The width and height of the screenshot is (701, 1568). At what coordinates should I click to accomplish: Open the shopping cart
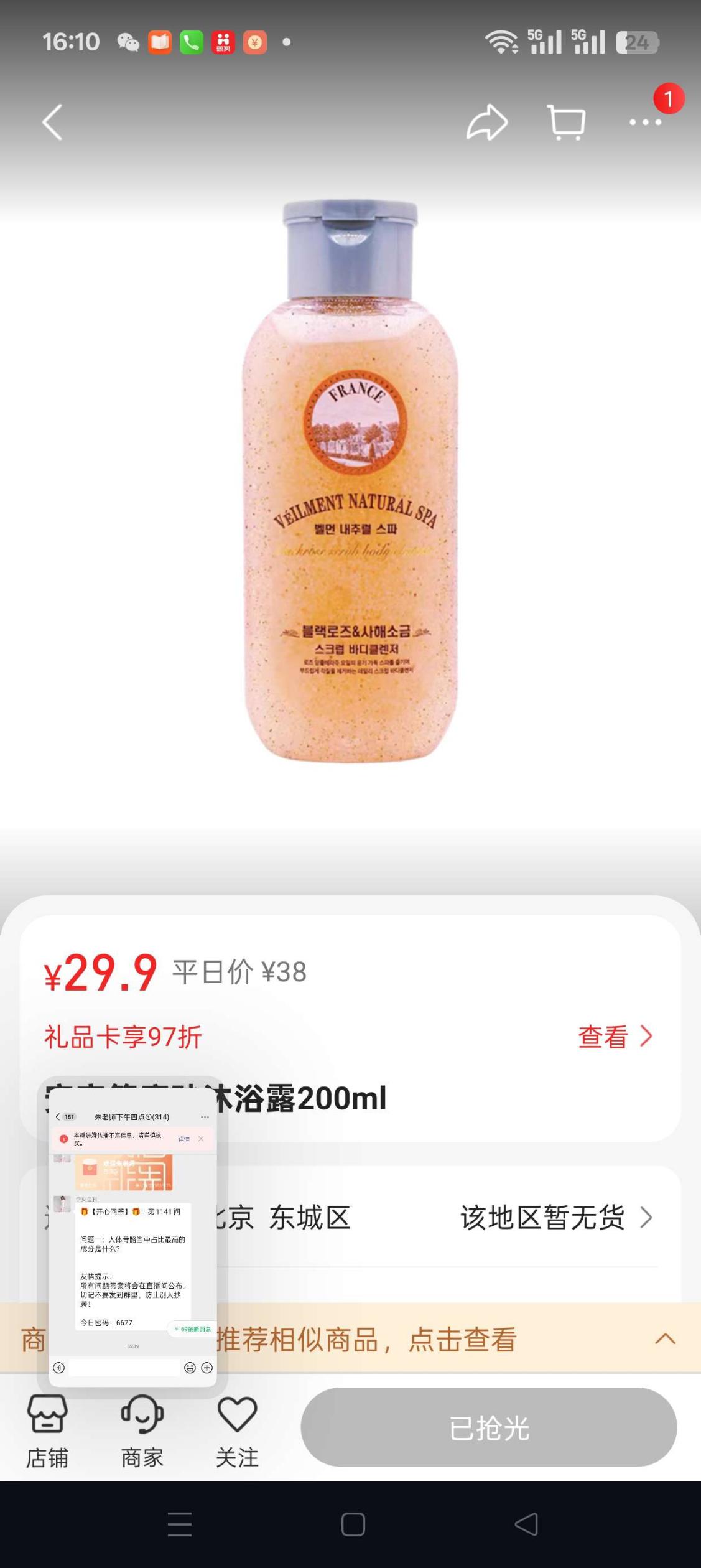point(566,122)
